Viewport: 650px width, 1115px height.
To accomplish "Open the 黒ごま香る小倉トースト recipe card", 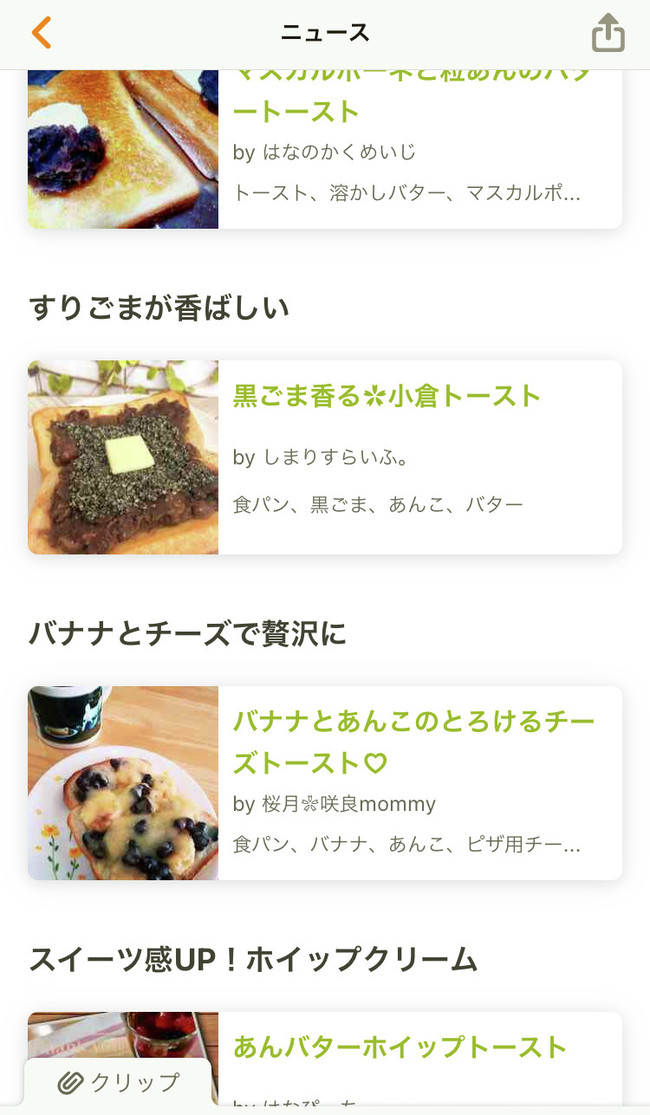I will [325, 457].
